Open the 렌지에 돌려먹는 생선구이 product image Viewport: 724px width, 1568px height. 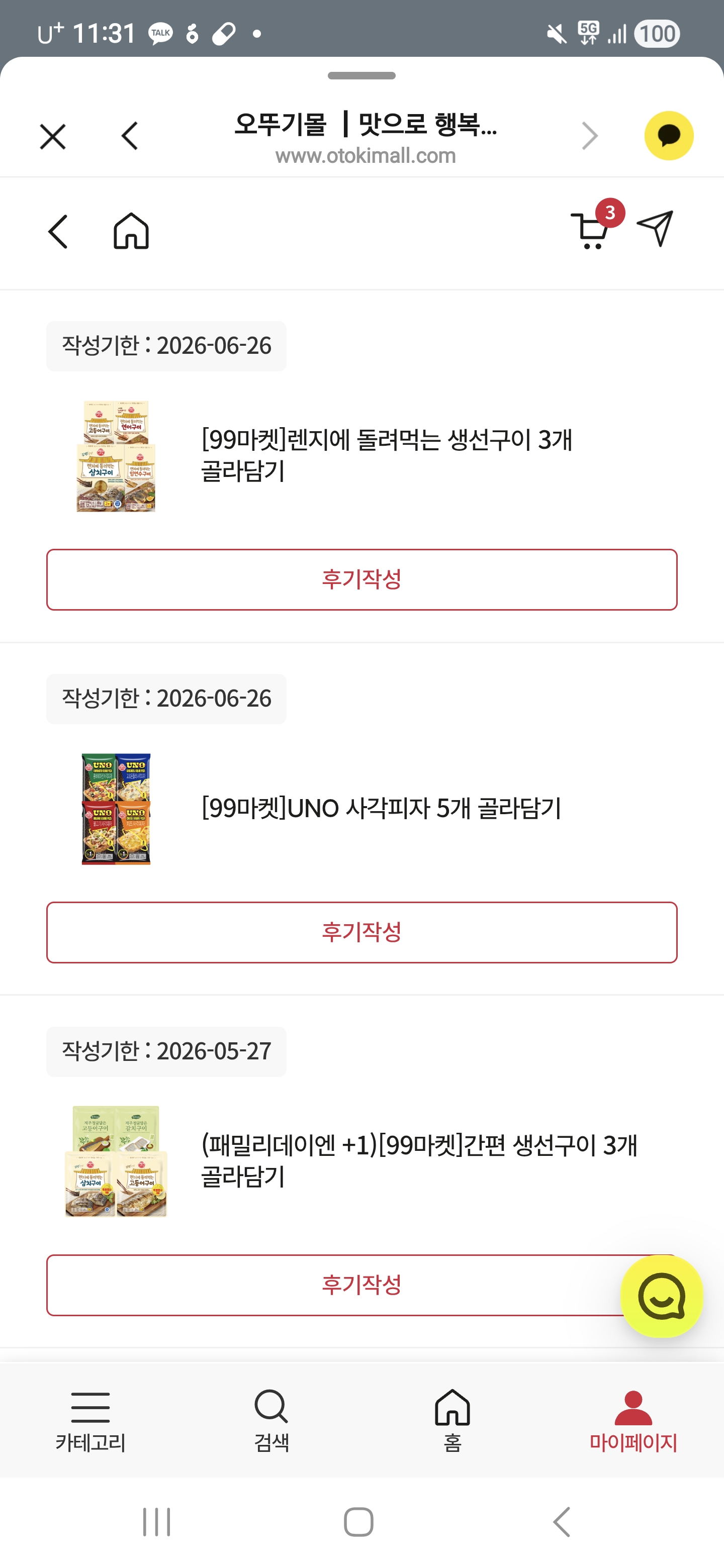pyautogui.click(x=116, y=456)
